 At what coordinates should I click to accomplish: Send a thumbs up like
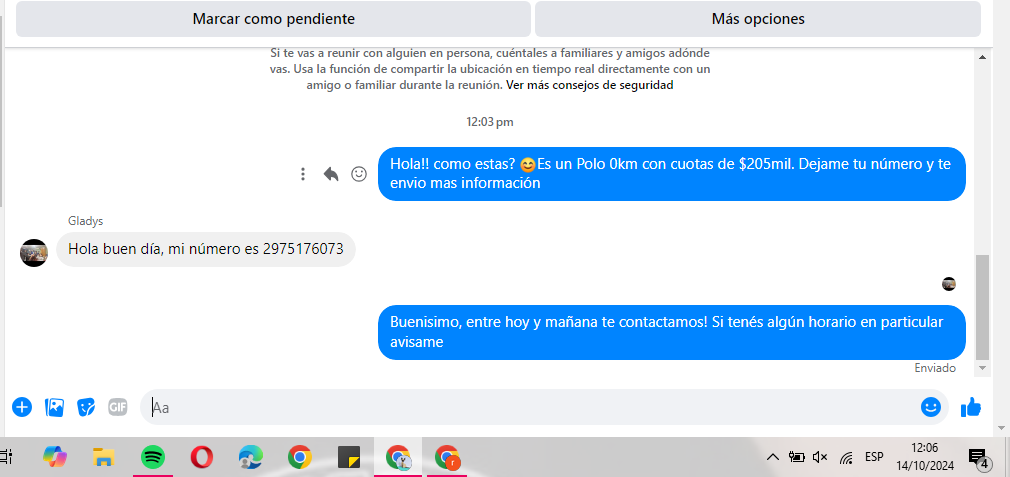[x=970, y=407]
